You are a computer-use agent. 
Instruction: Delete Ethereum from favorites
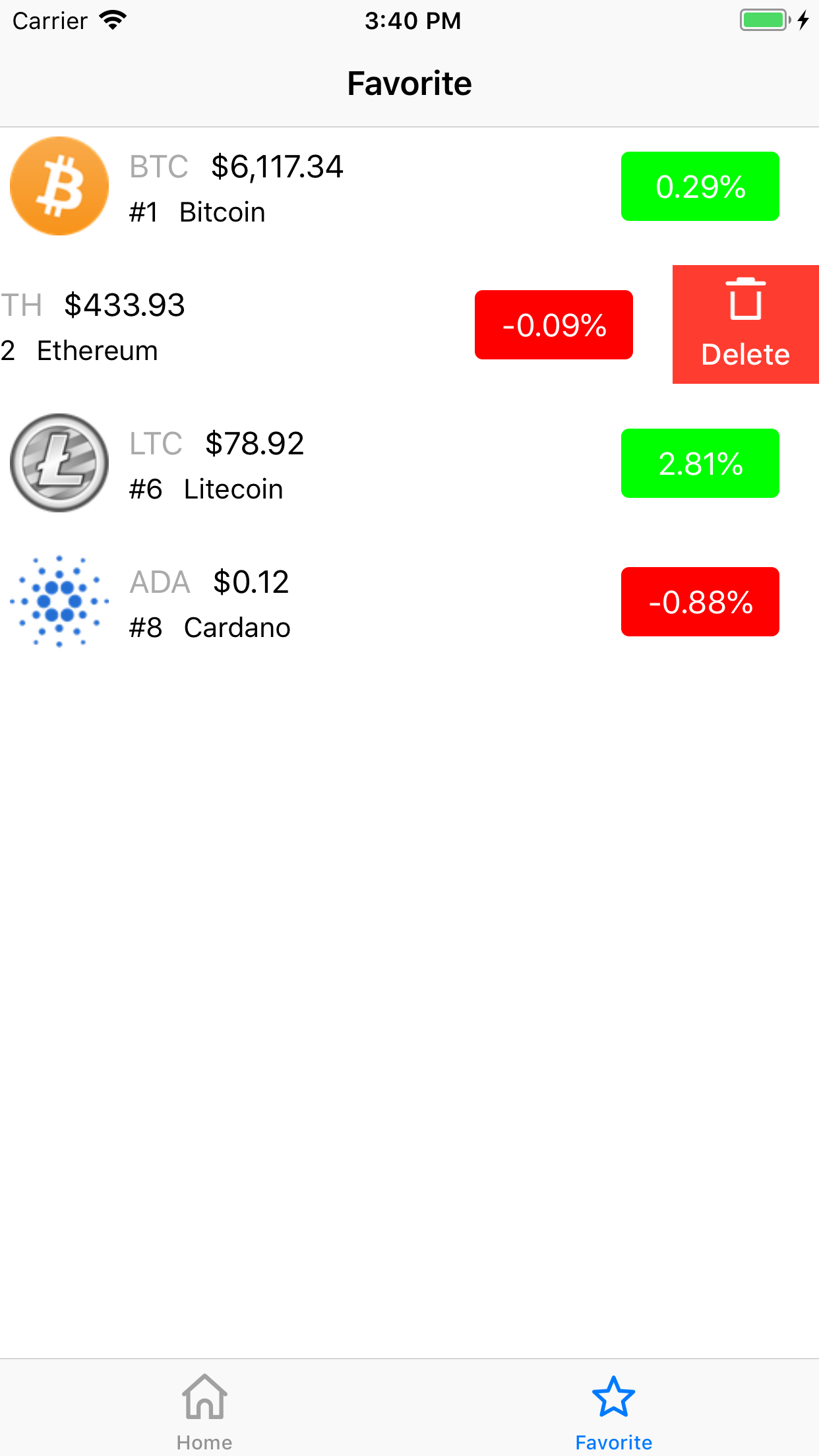[745, 324]
